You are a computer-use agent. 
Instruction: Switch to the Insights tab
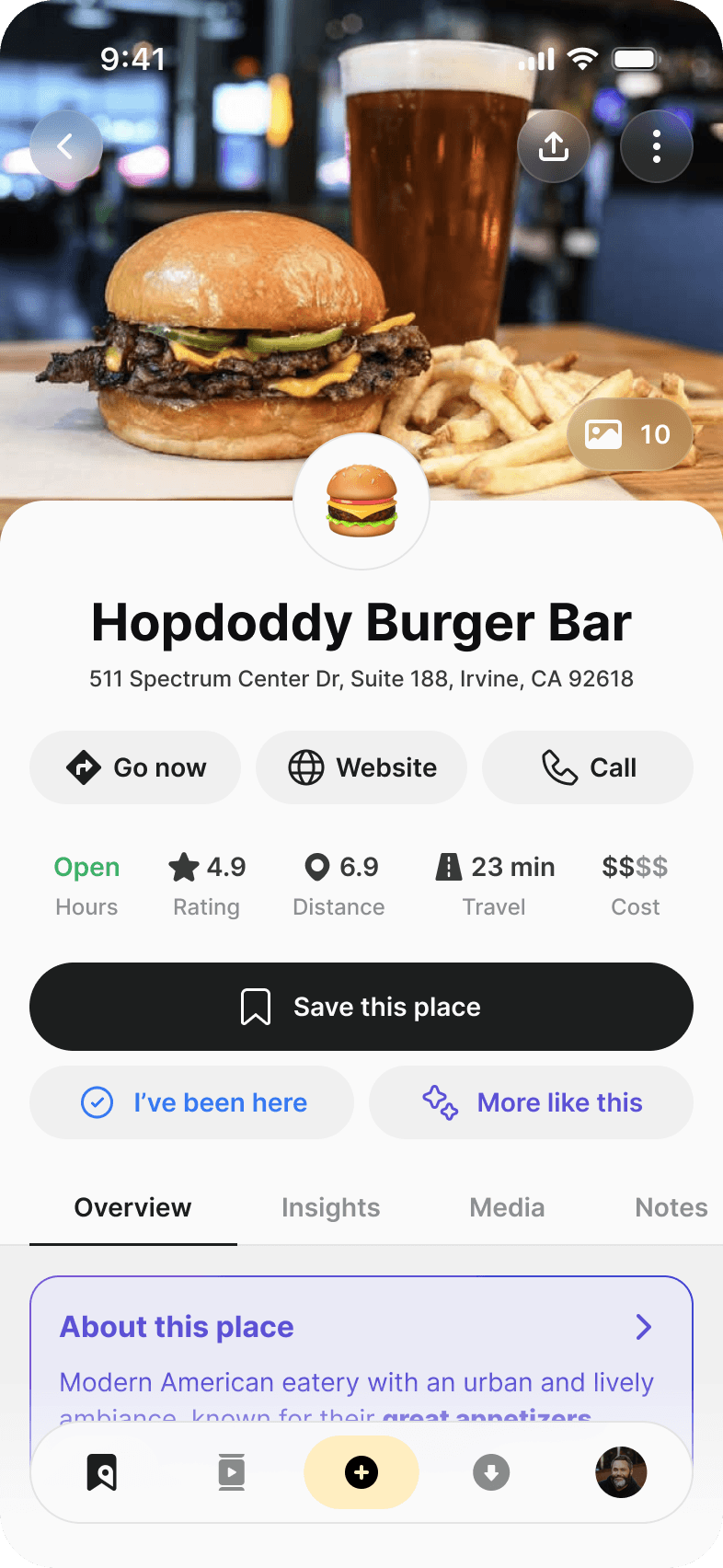330,1207
